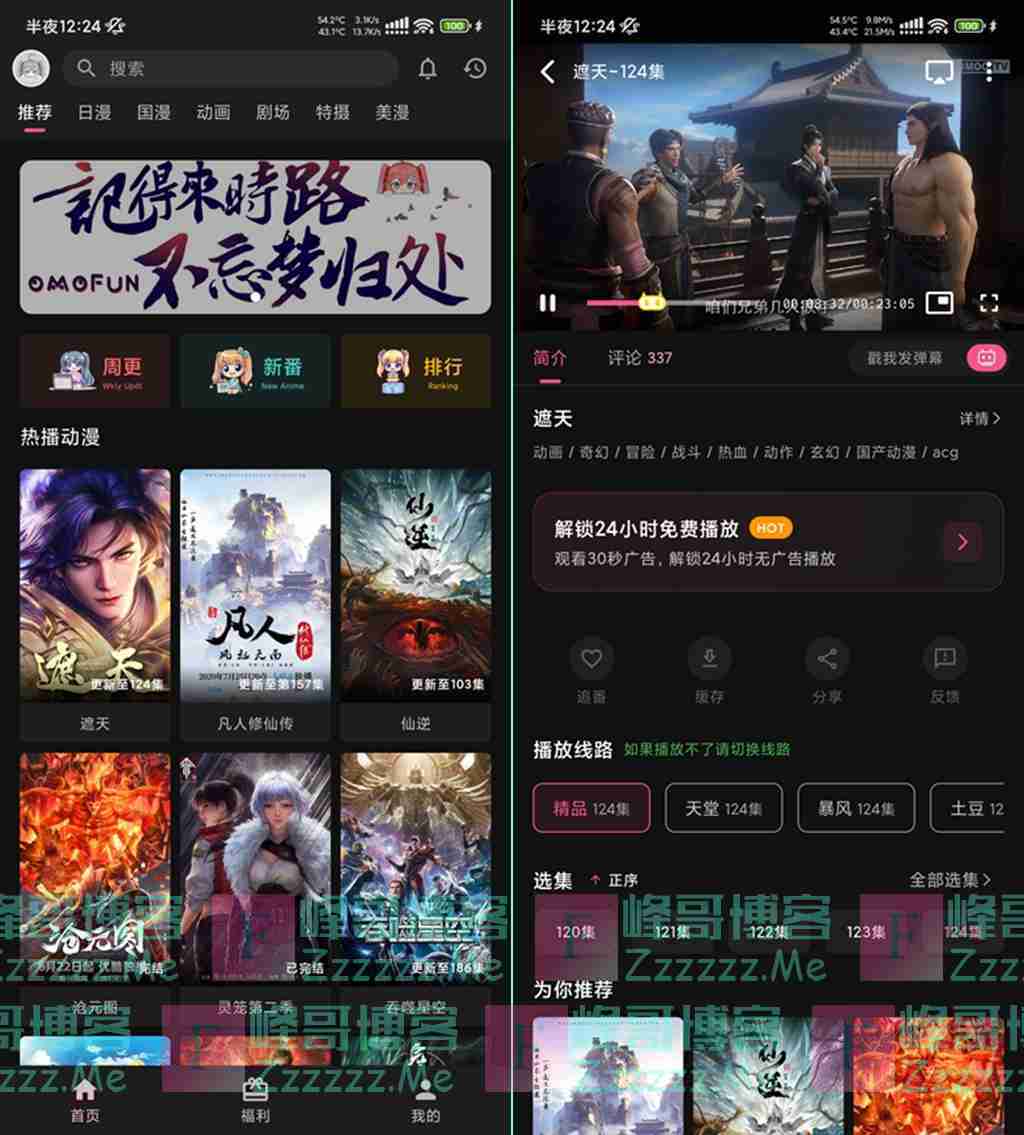Open the 排行 ranking button
The width and height of the screenshot is (1024, 1135).
(416, 371)
